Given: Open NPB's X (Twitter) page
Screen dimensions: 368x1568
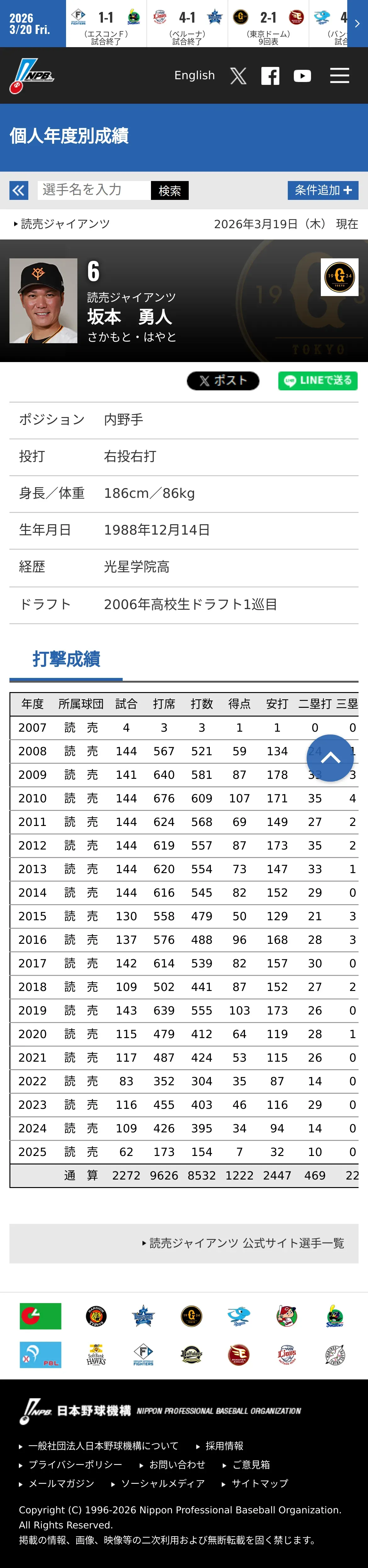Looking at the screenshot, I should tap(238, 75).
